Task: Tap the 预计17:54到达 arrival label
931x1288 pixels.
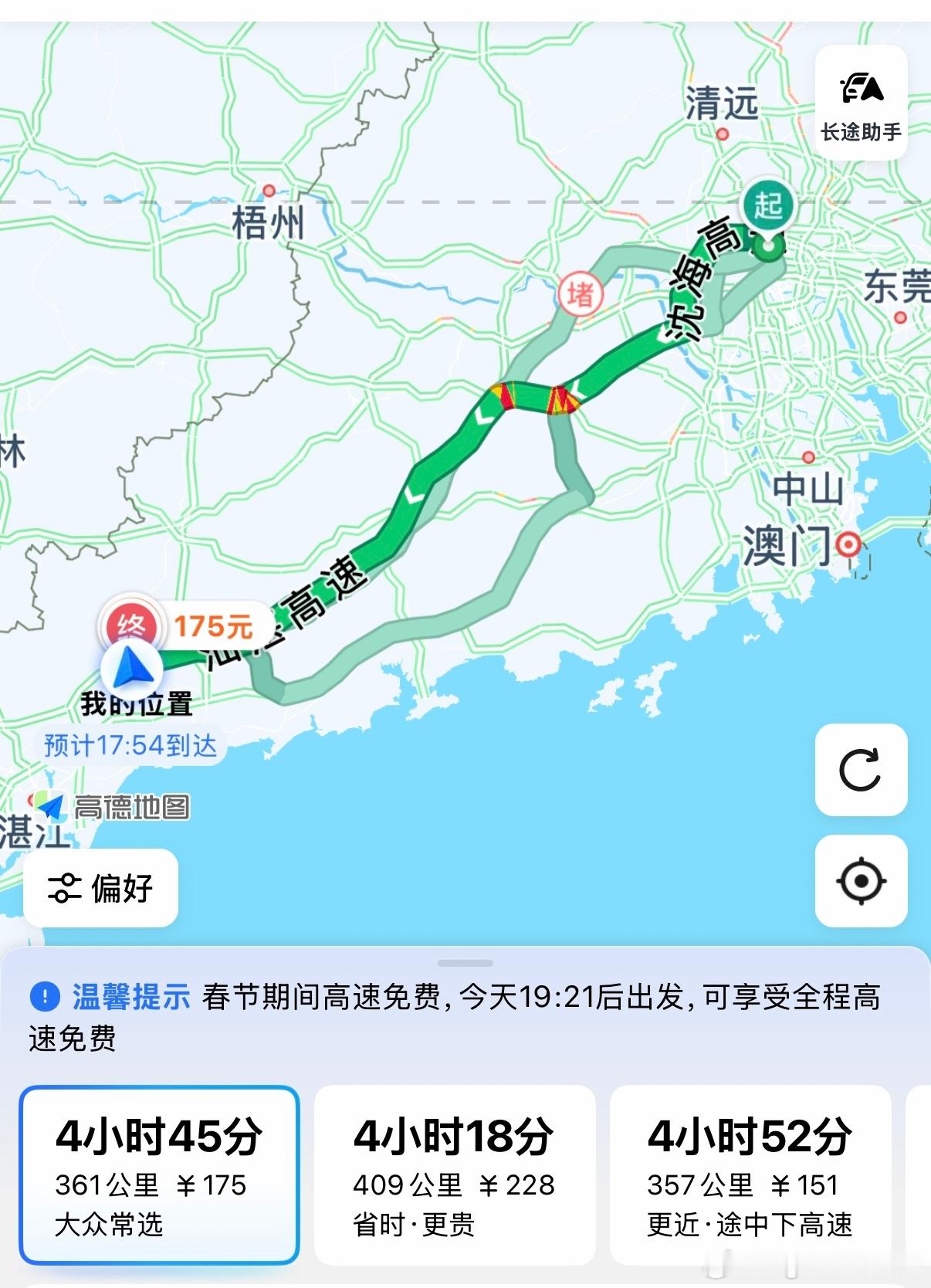Action: (x=130, y=745)
